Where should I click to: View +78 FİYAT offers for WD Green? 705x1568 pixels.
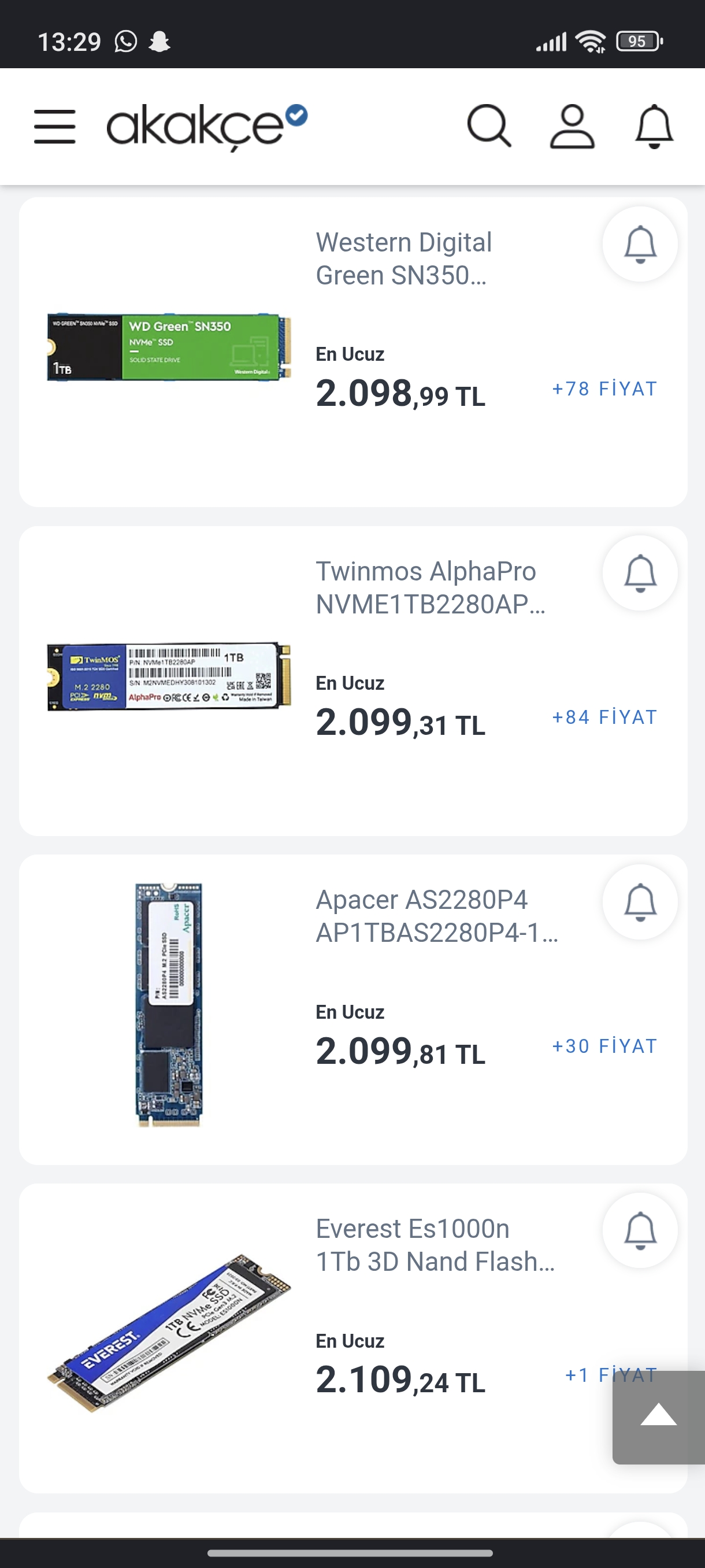(604, 389)
